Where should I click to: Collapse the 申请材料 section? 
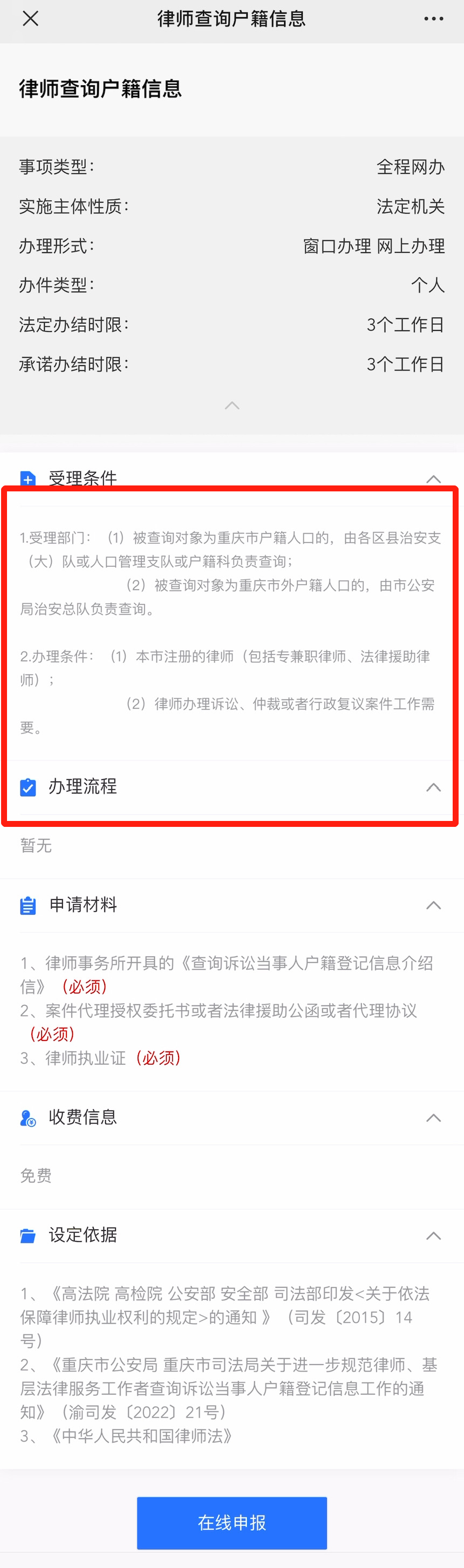tap(433, 905)
